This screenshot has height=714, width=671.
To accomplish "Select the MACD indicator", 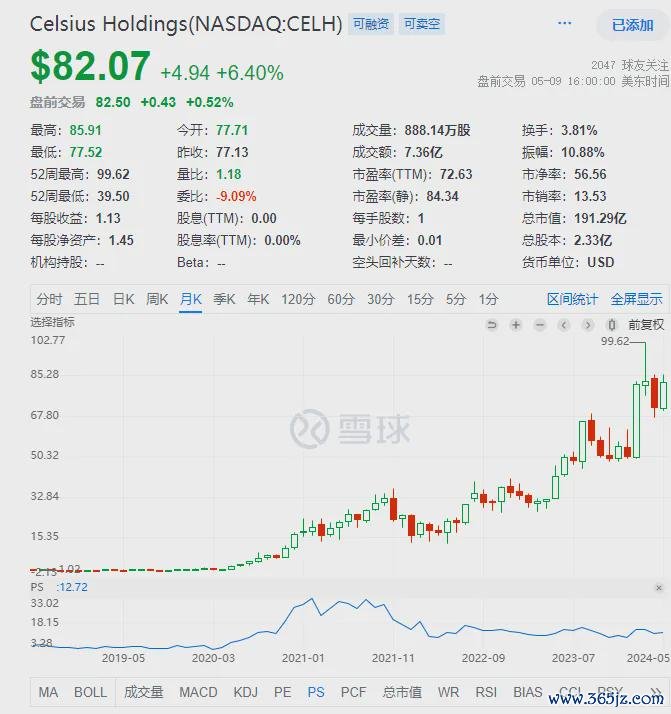I will pos(198,692).
